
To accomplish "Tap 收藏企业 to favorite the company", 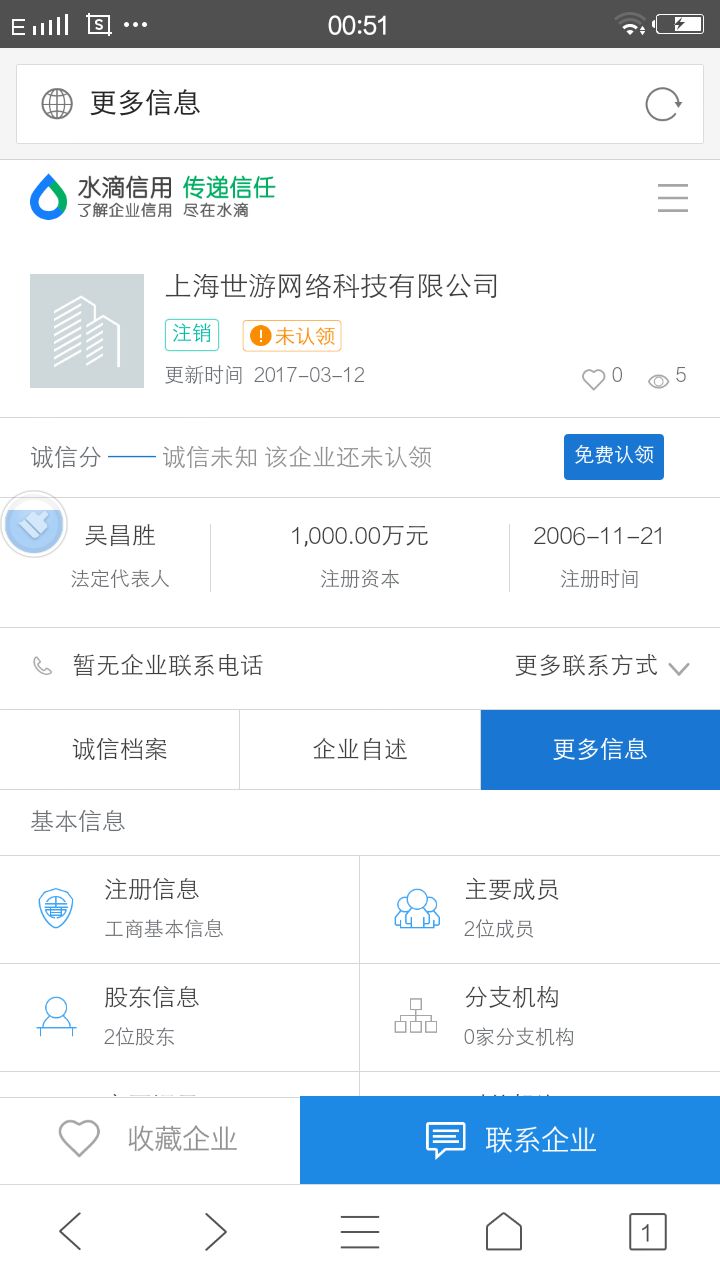I will (x=150, y=1139).
